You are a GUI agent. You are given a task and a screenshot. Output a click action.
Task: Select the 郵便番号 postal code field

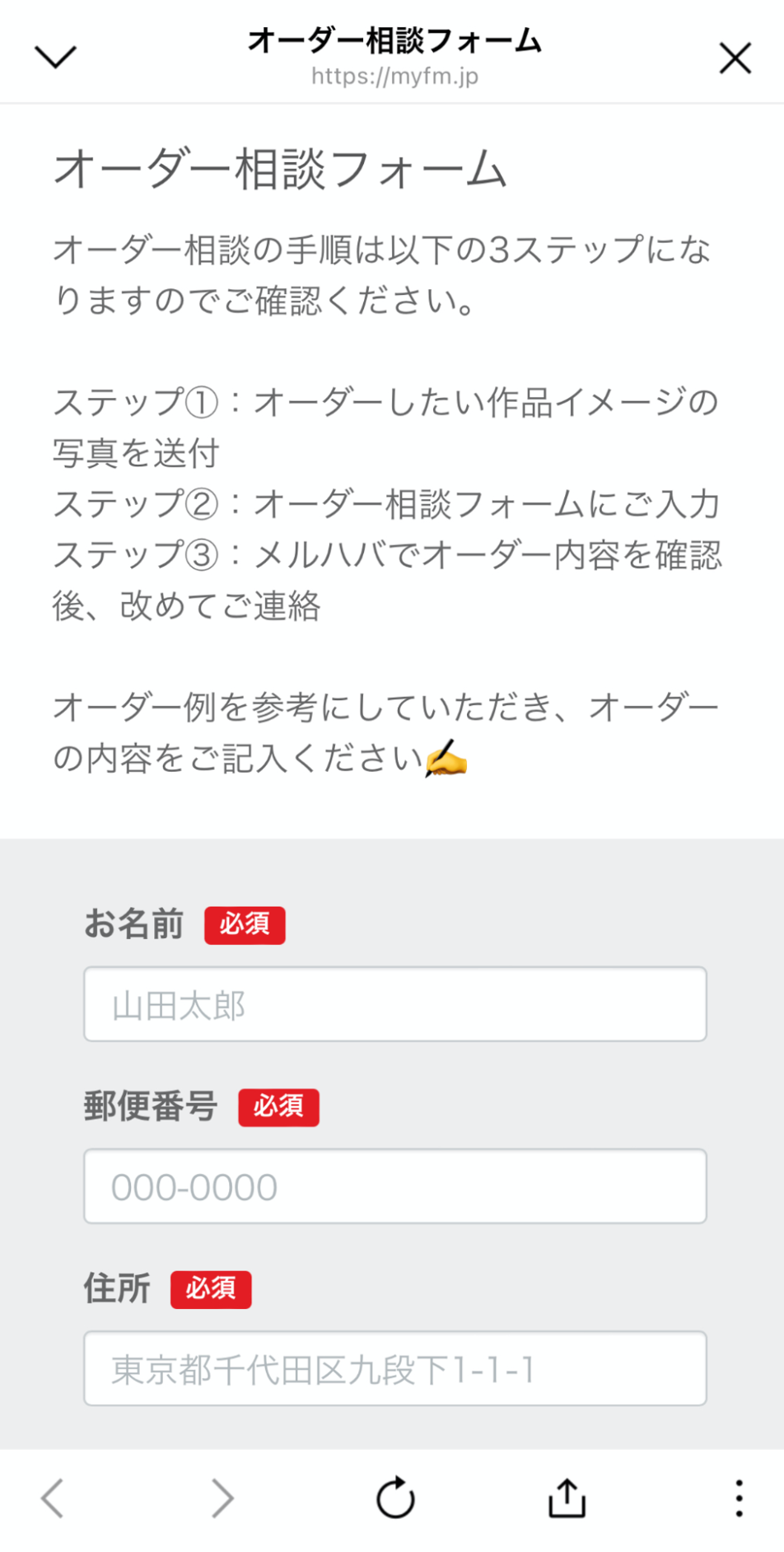[x=395, y=1185]
